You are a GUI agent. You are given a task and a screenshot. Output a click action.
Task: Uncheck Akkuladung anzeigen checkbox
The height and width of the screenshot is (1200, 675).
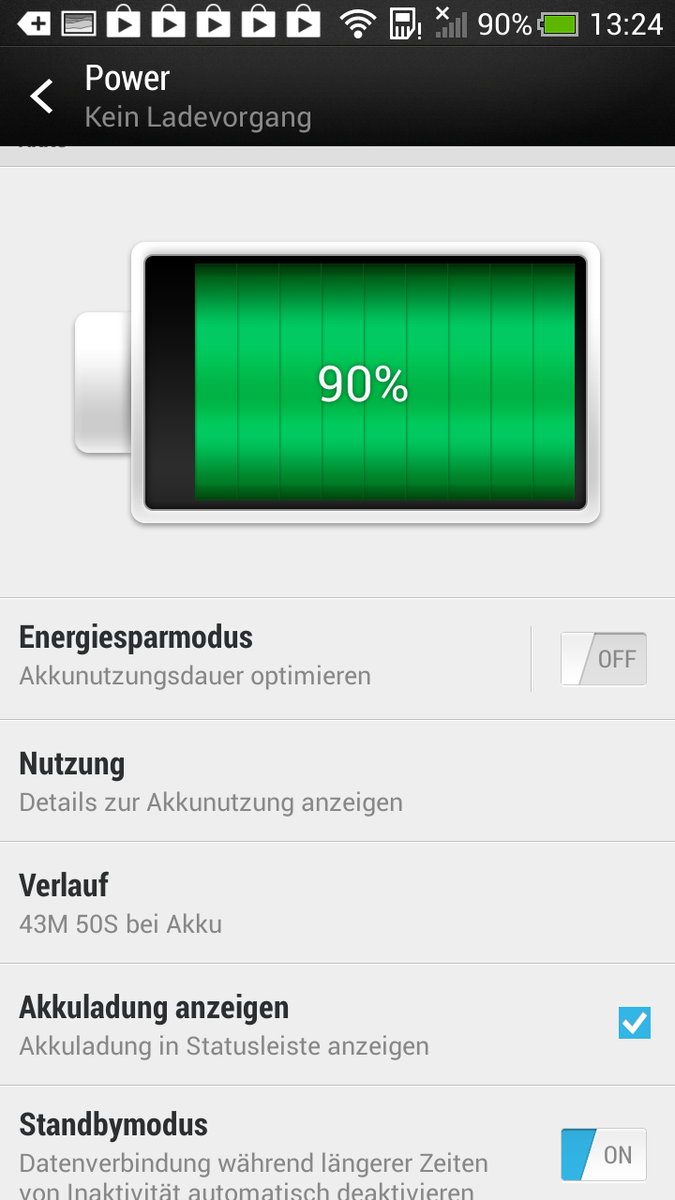click(x=634, y=1023)
